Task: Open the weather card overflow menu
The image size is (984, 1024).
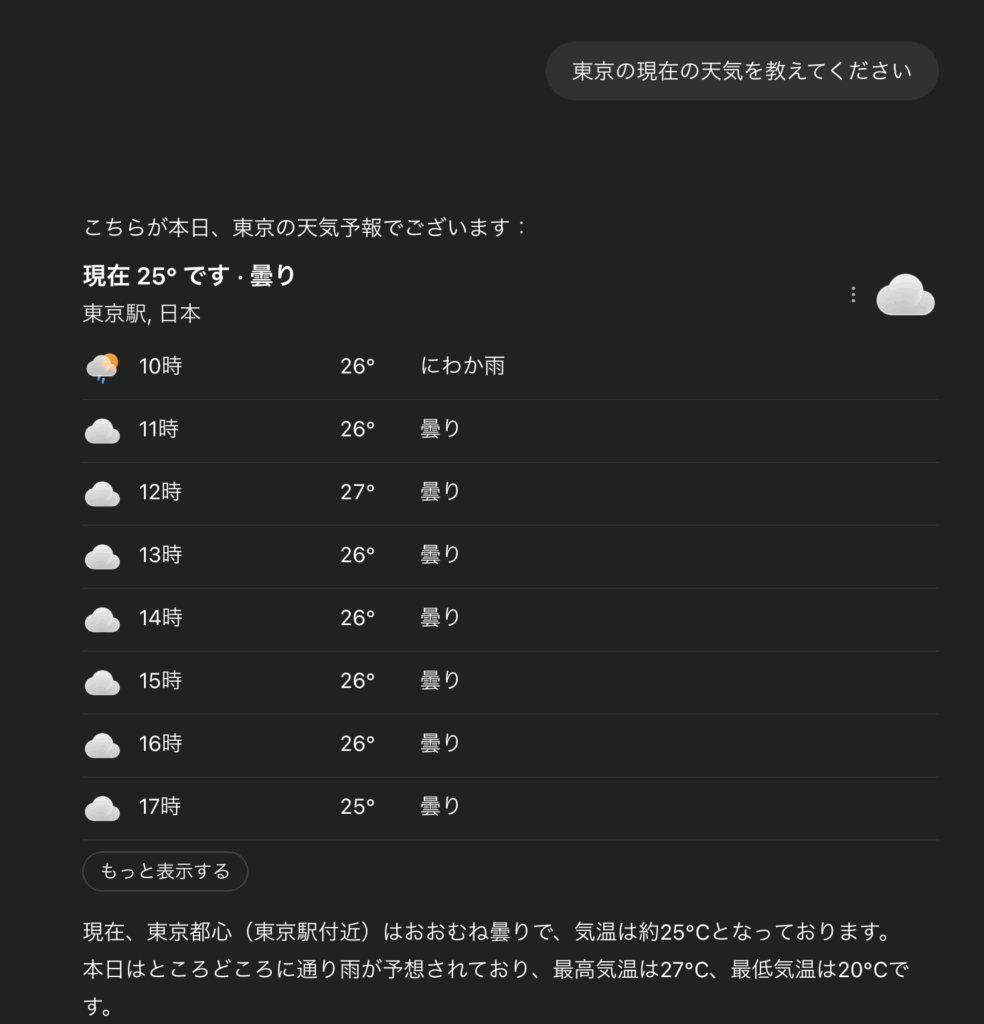Action: tap(853, 294)
